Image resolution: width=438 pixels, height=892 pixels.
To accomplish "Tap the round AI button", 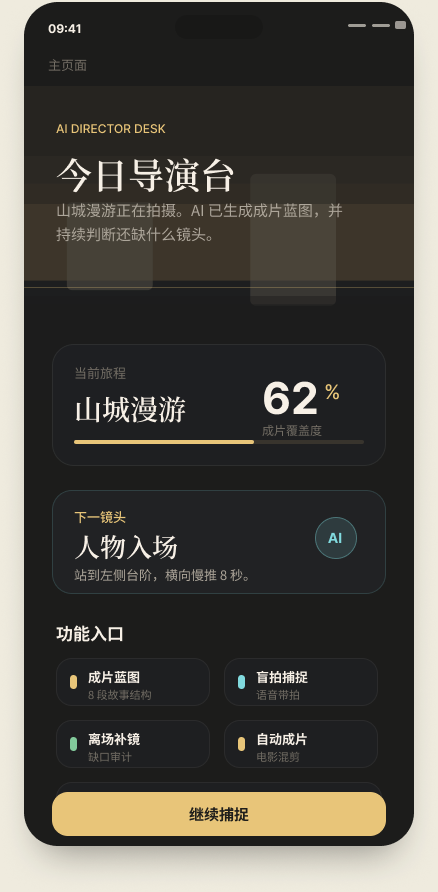I will point(336,538).
